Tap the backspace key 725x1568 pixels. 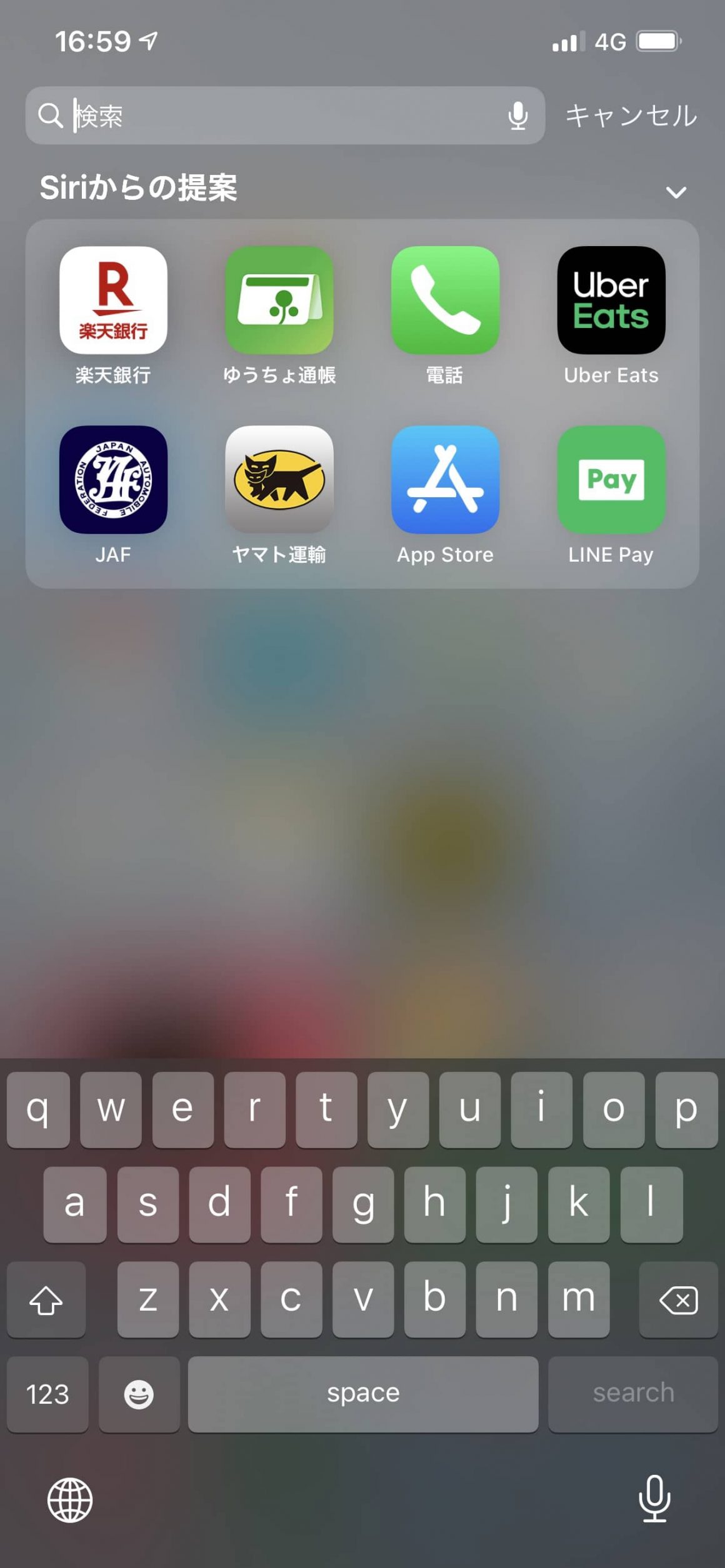678,1299
